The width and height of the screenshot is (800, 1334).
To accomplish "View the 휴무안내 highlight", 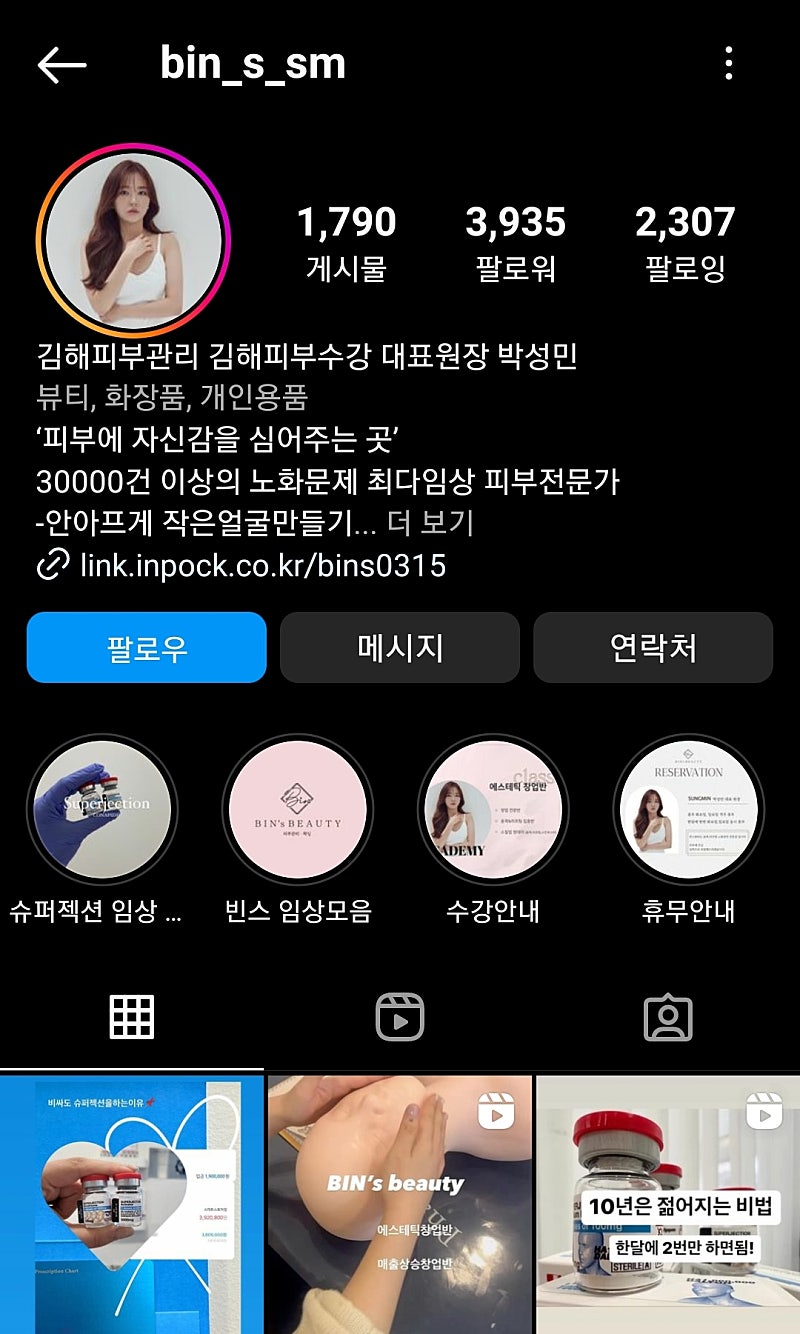I will pyautogui.click(x=688, y=809).
